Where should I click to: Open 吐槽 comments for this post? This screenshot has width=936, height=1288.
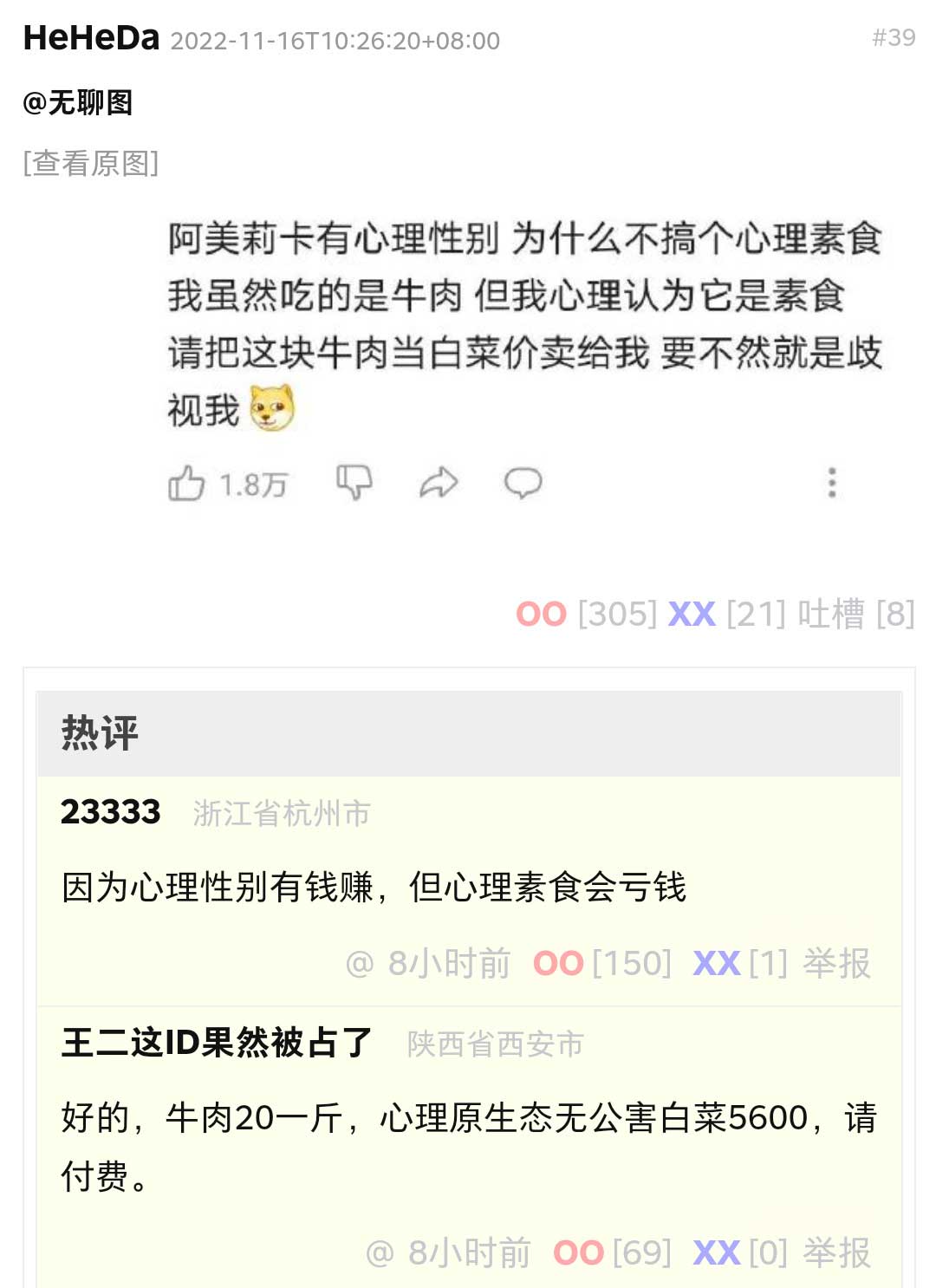(x=830, y=614)
